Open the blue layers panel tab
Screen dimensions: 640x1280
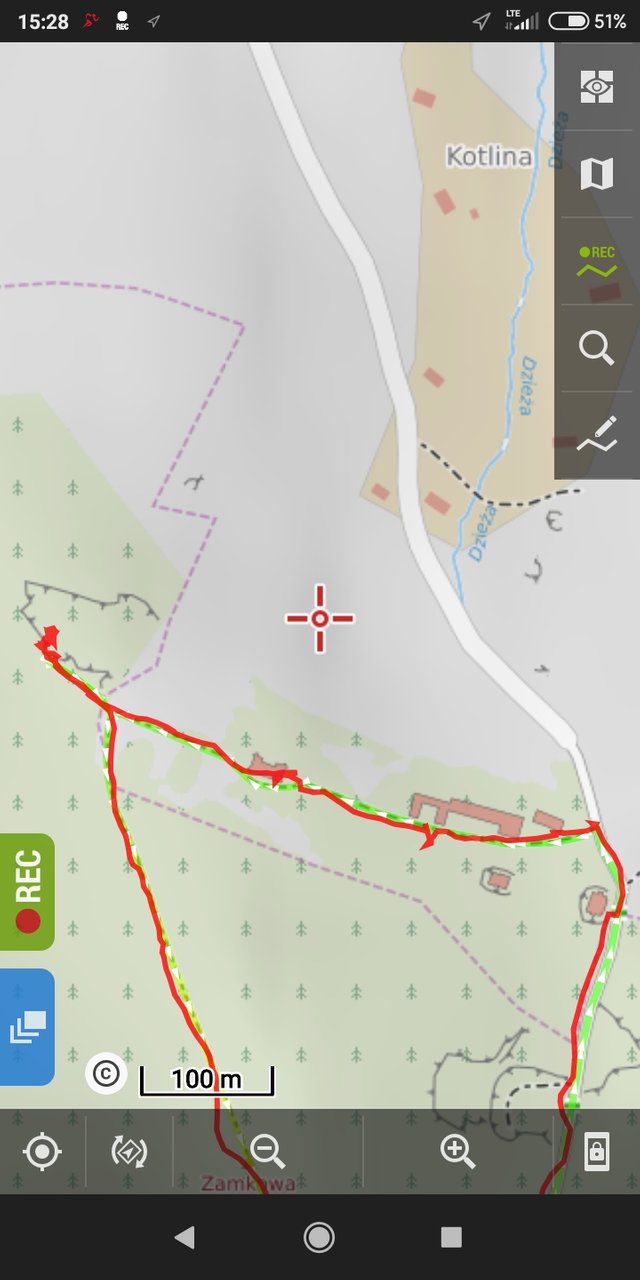coord(27,1026)
